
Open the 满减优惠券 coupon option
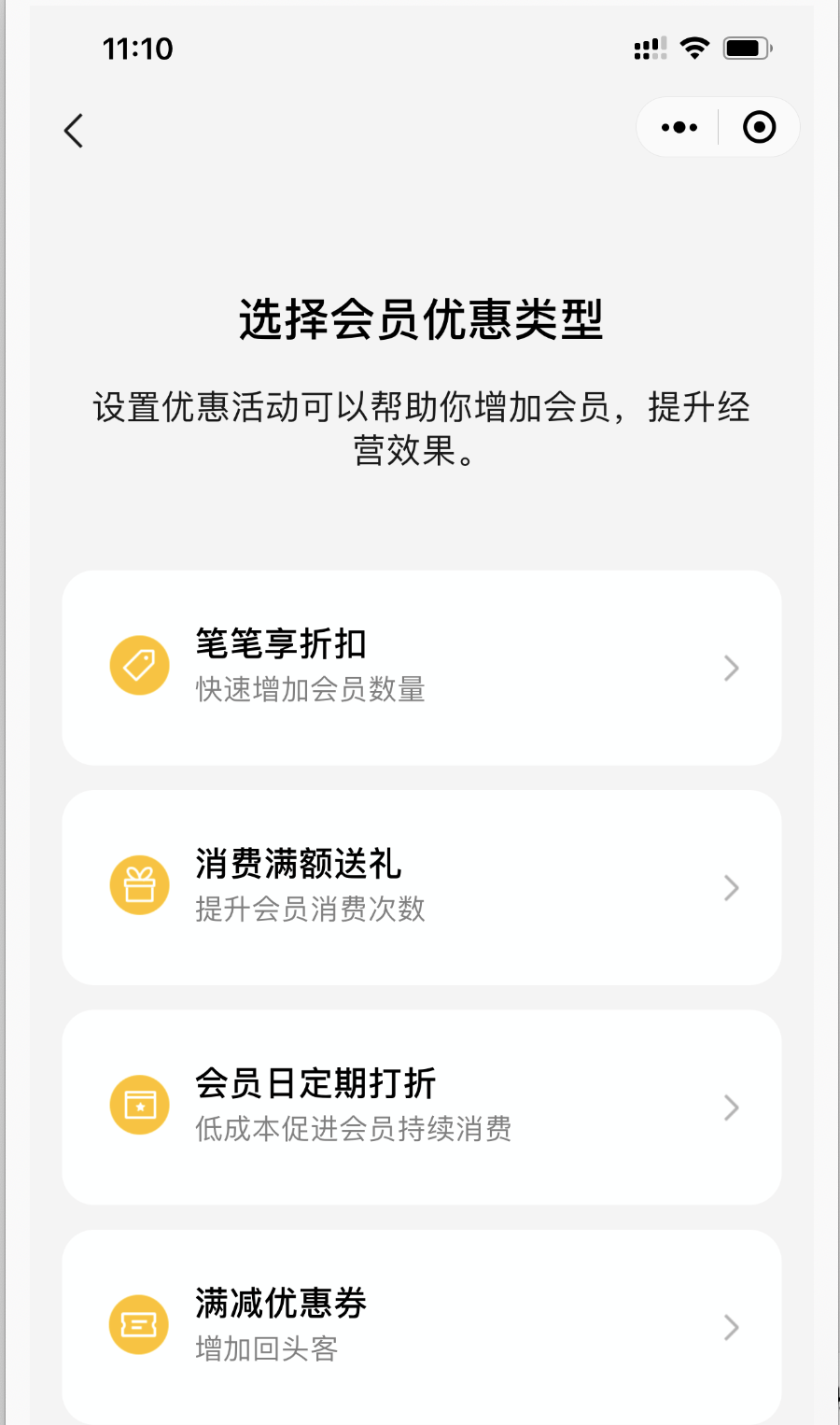point(421,1326)
